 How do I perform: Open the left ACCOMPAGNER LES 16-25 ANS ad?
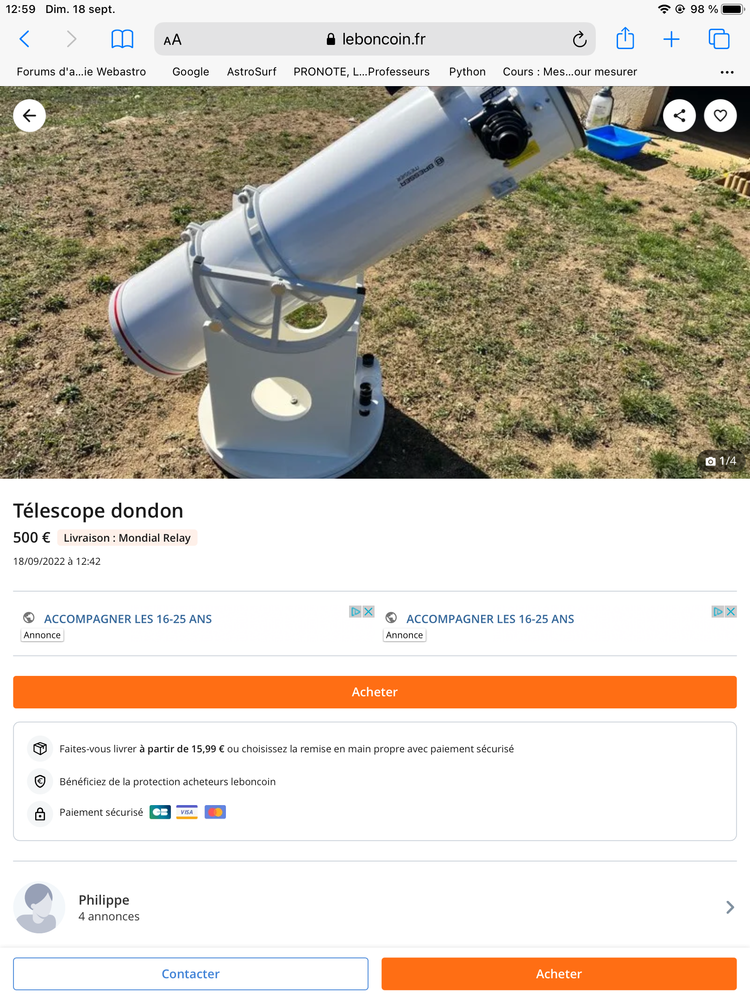(x=128, y=619)
